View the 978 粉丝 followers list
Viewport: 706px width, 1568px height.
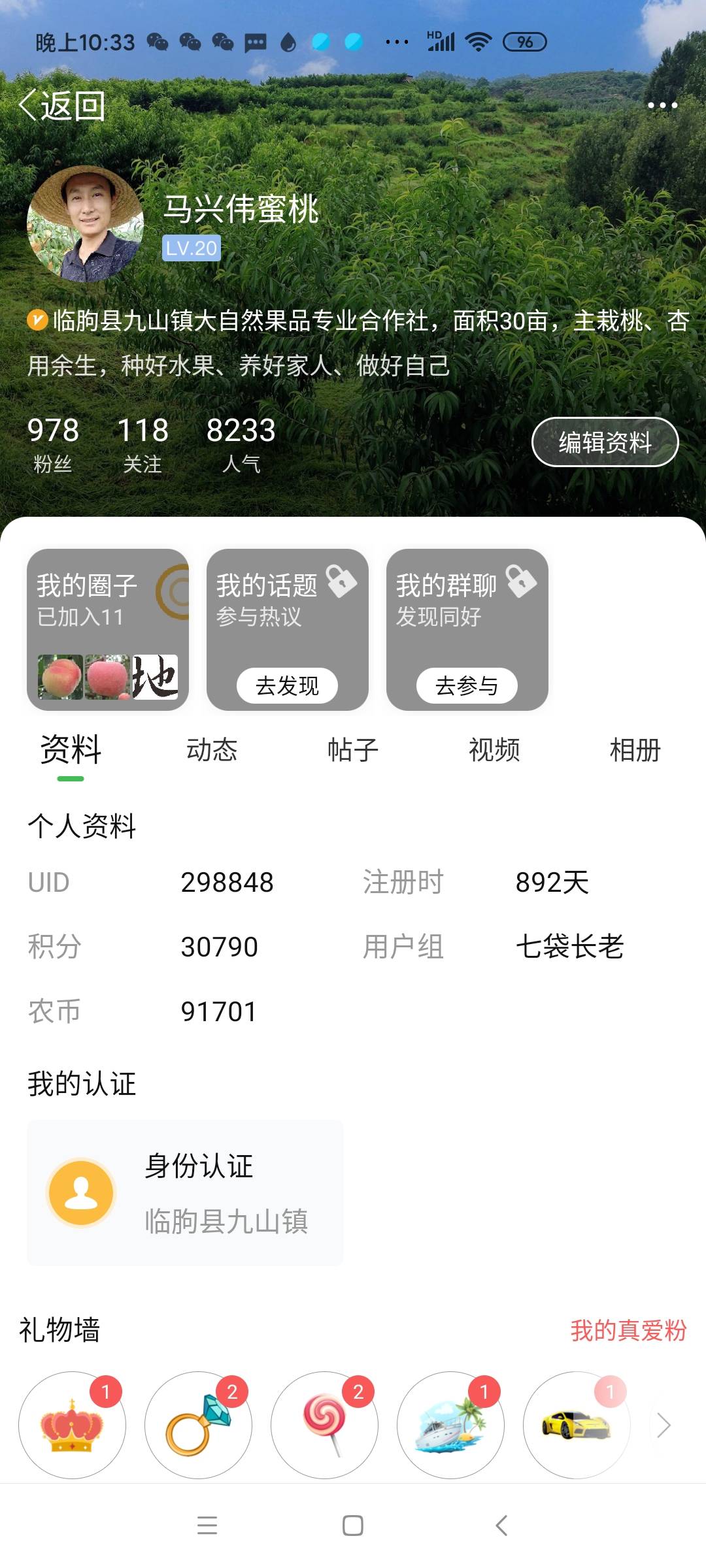point(53,444)
